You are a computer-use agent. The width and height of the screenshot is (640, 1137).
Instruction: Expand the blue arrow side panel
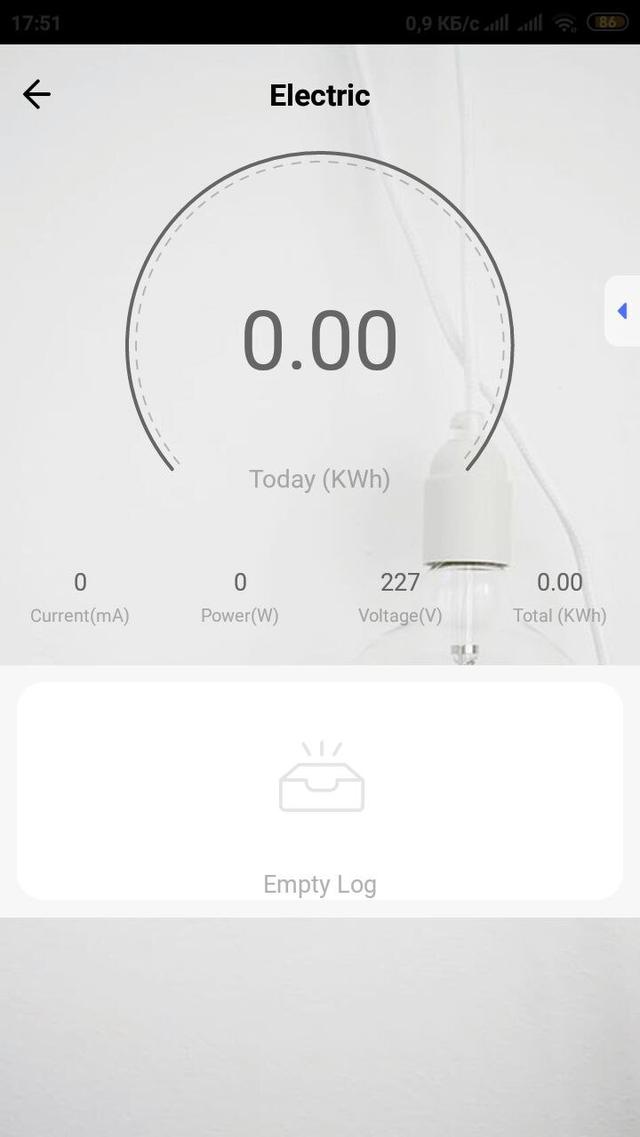pyautogui.click(x=622, y=311)
